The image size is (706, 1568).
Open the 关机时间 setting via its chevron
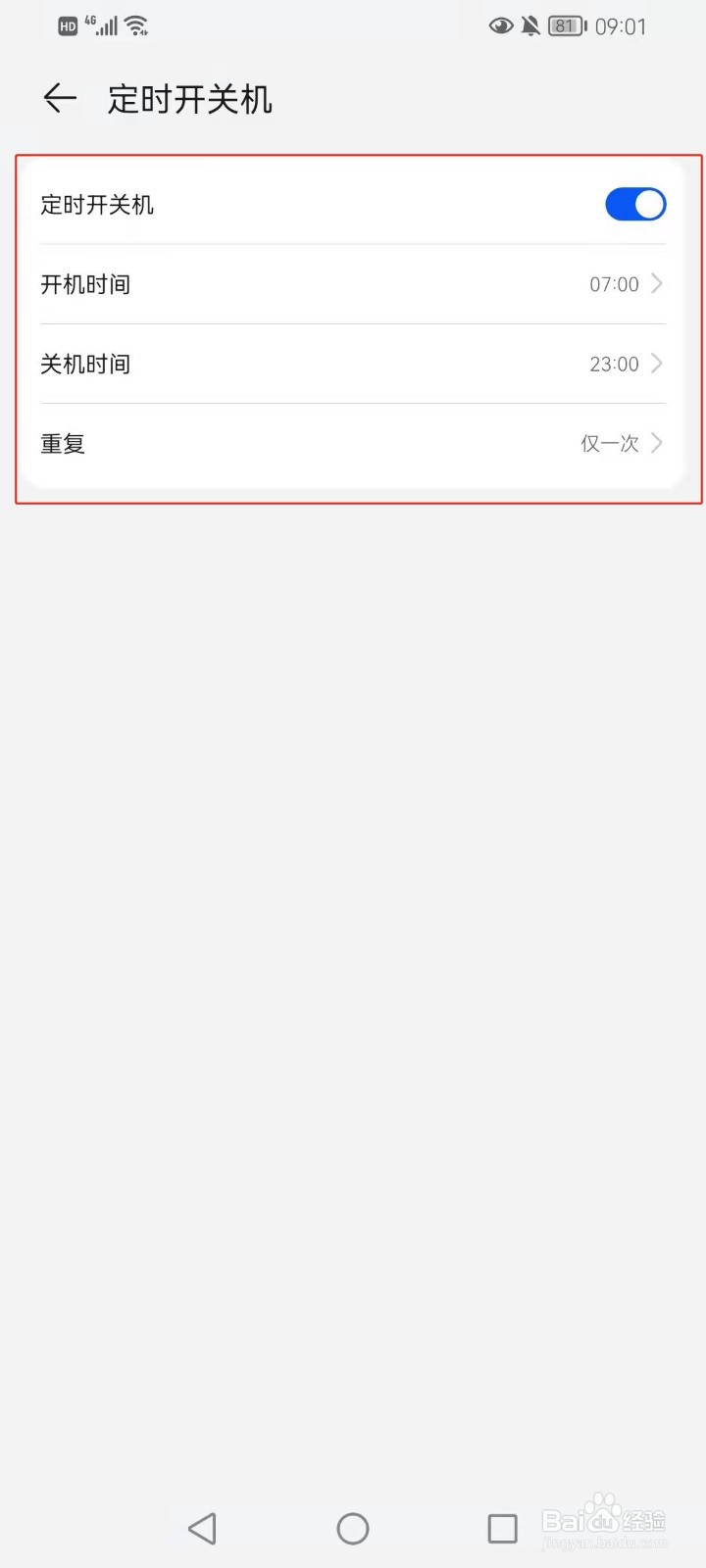[657, 364]
